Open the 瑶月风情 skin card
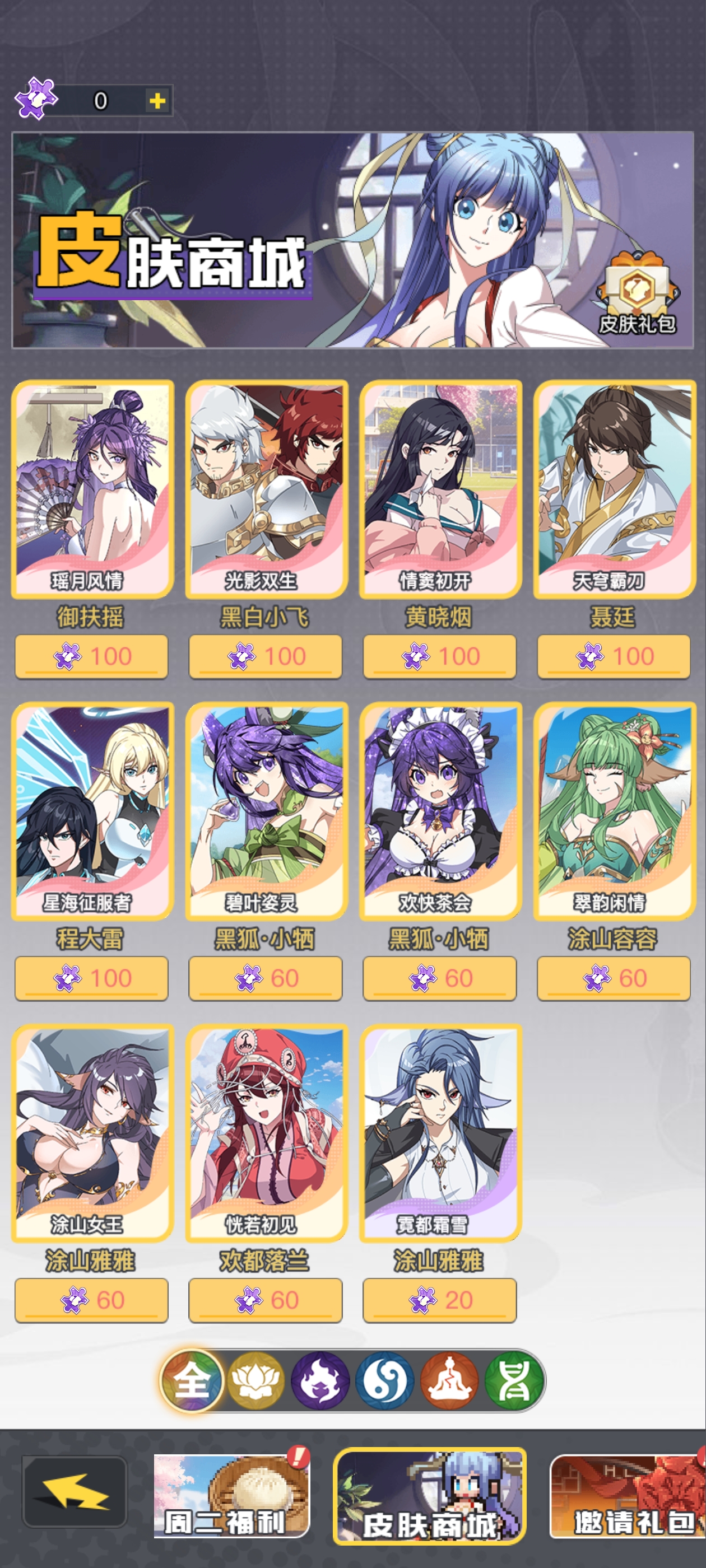Screen dimensions: 706x1568 point(92,488)
